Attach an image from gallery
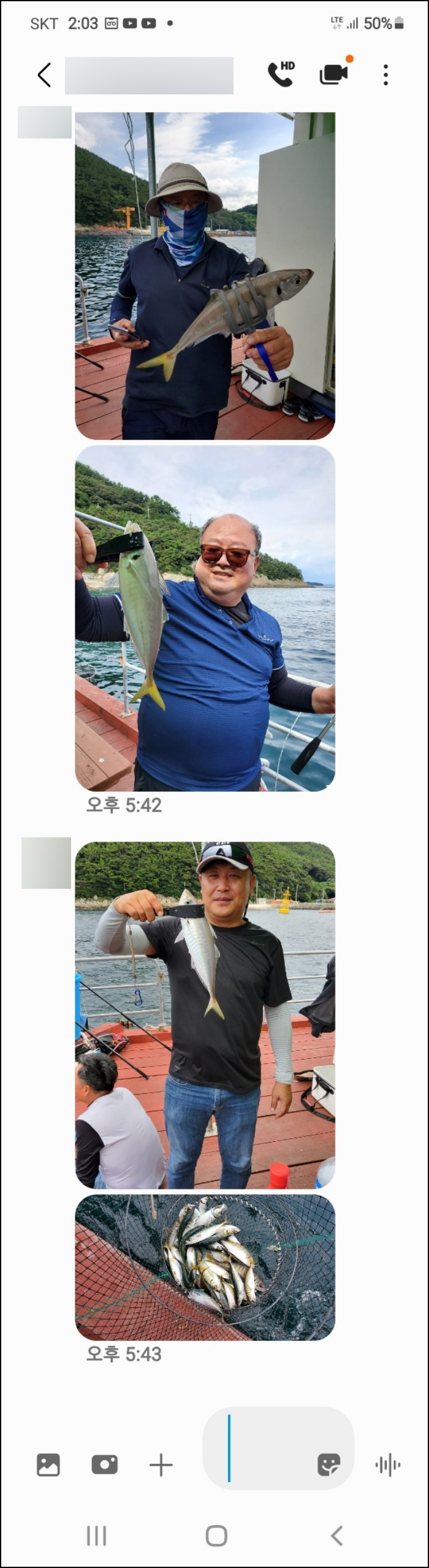This screenshot has height=1568, width=429. pos(48,1465)
